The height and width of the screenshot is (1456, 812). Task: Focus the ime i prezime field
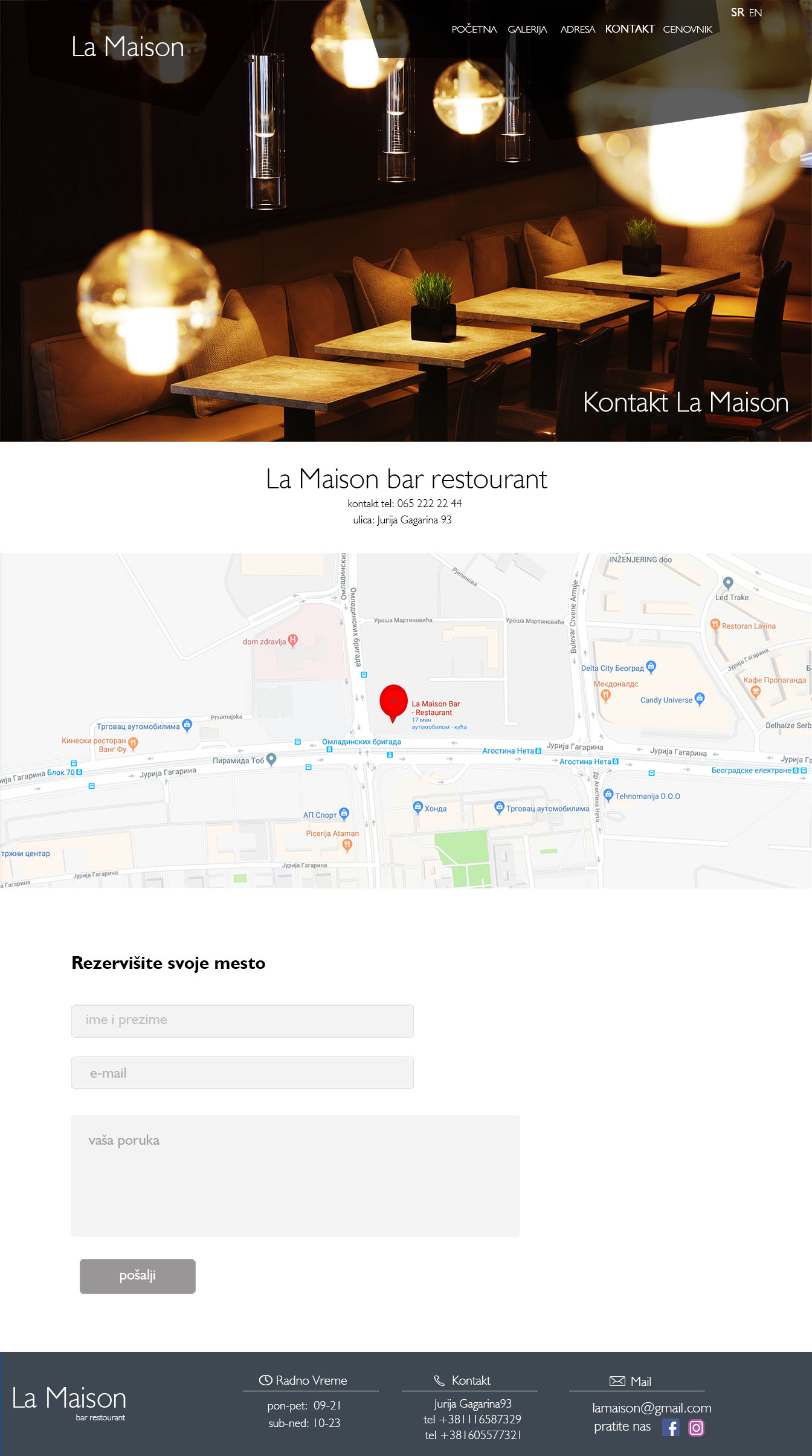242,1020
